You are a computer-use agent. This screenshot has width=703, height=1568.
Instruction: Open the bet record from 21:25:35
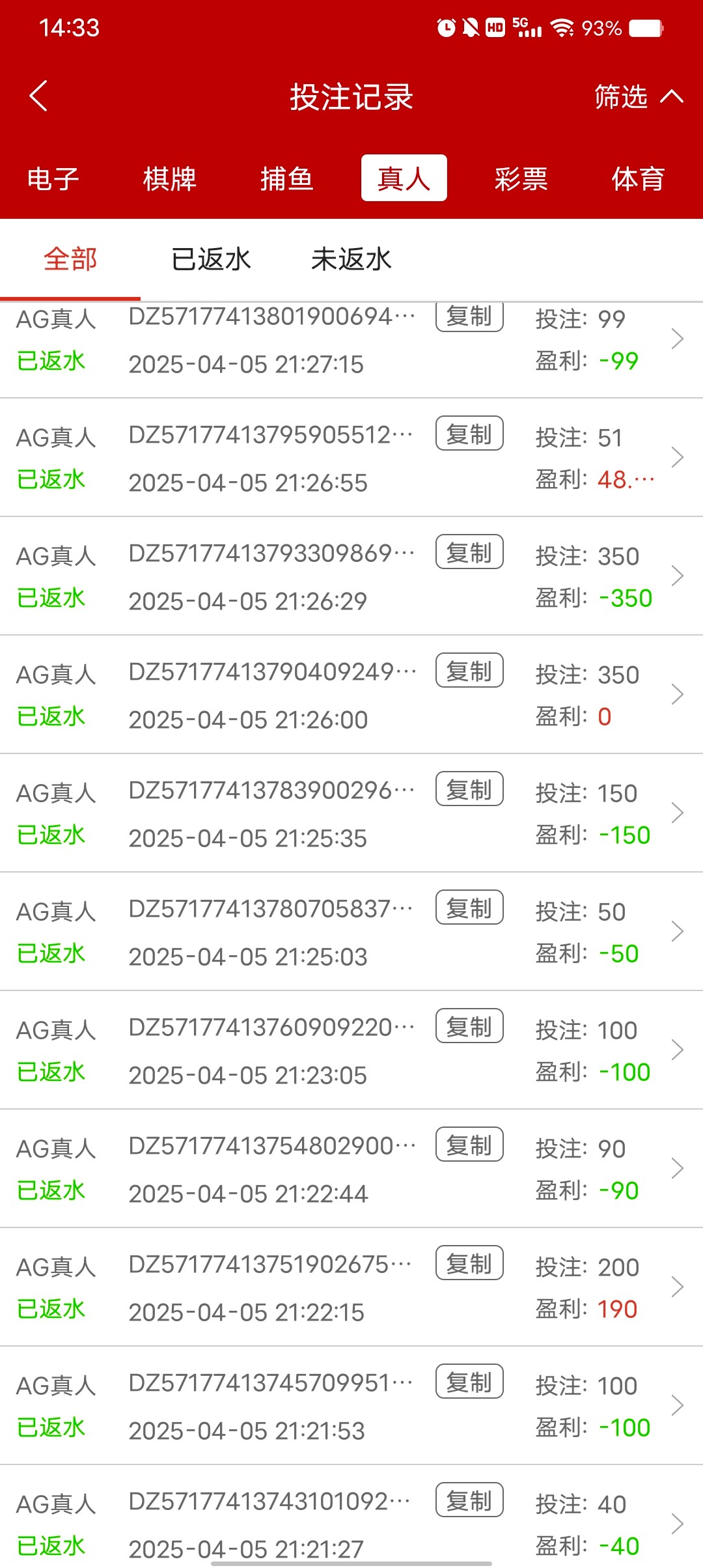point(677,813)
